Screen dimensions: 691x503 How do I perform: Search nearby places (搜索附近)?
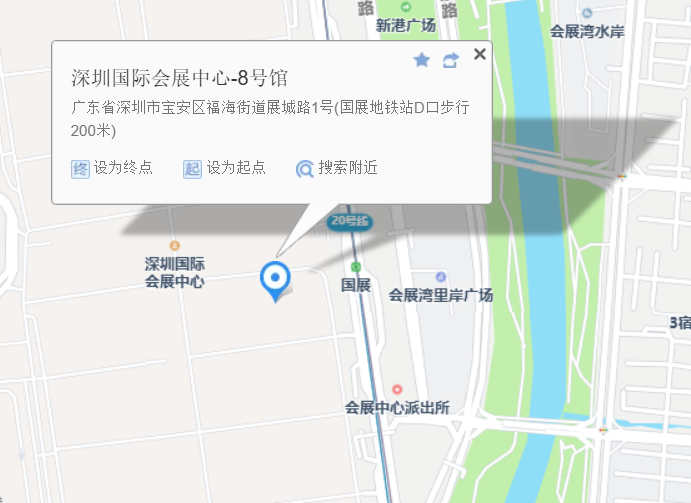pos(337,168)
